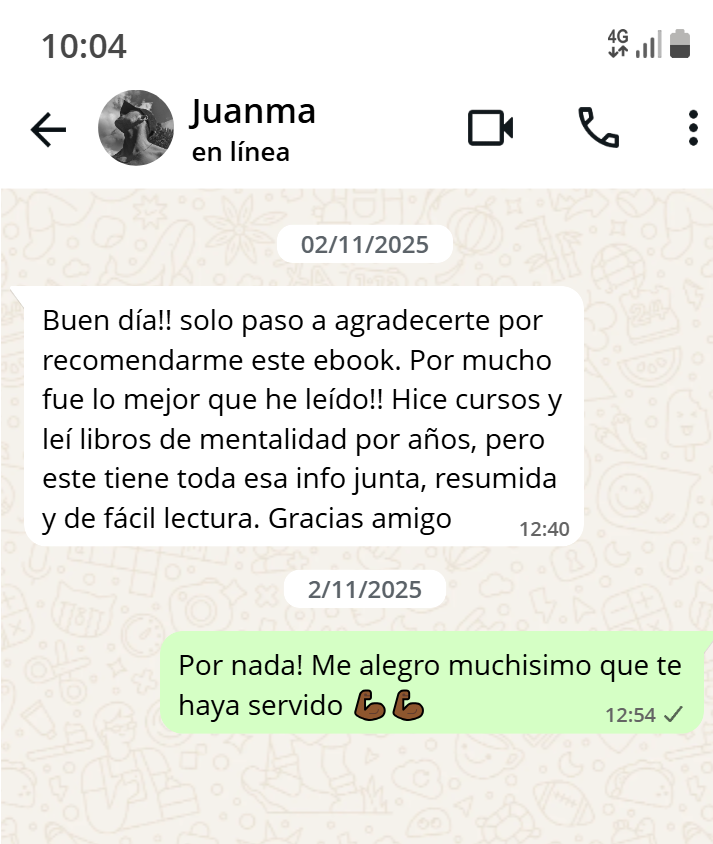
Task: Go back to the chat list
Action: pos(47,129)
